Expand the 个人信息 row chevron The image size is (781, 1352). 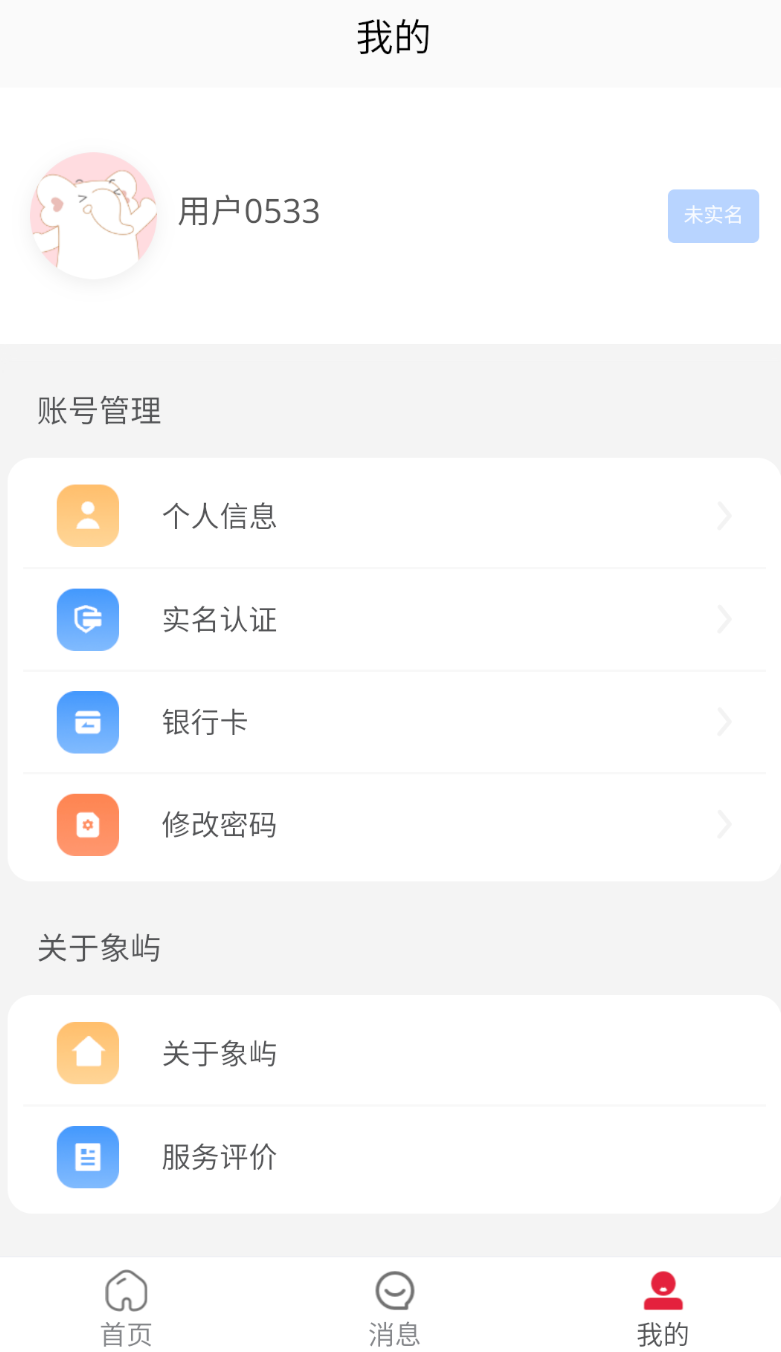coord(723,516)
